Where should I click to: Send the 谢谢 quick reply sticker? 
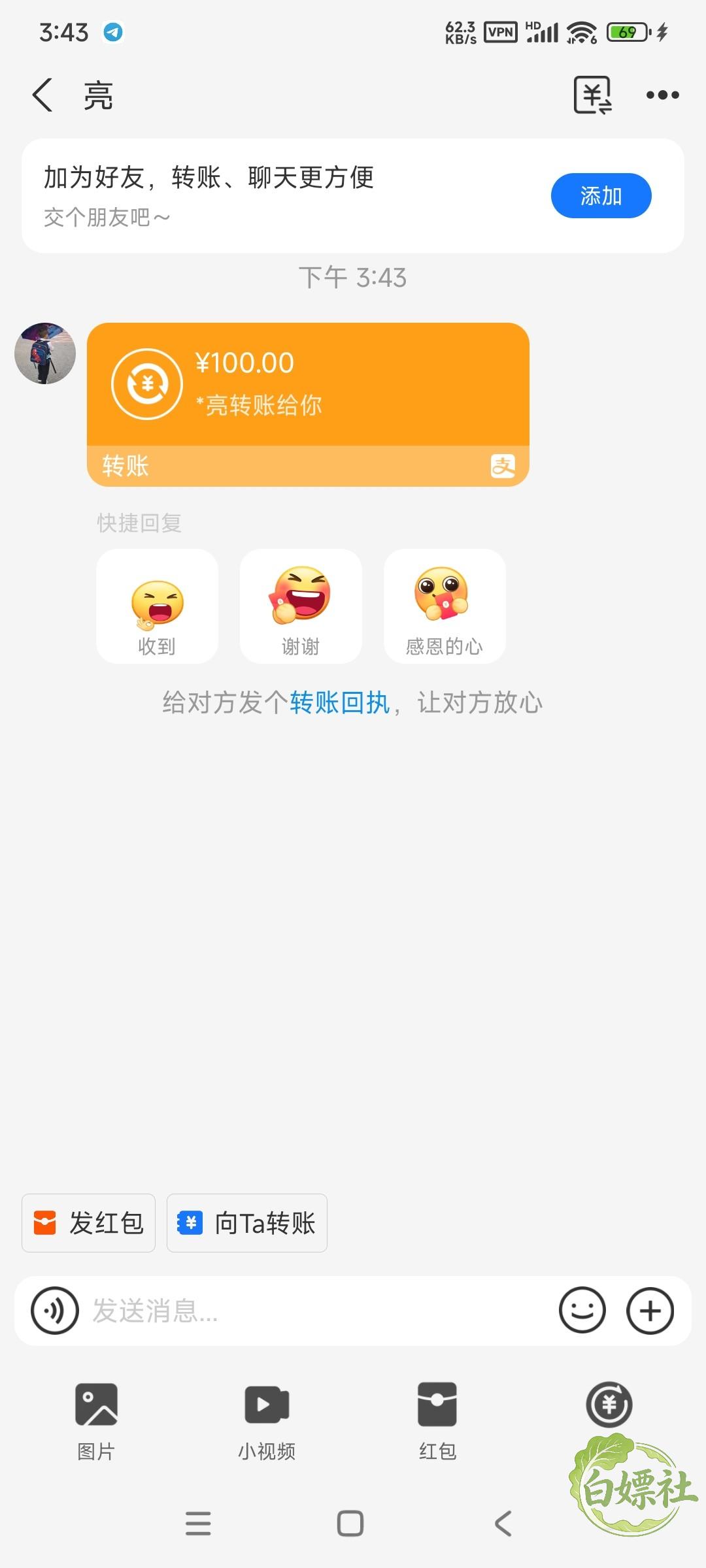tap(301, 606)
